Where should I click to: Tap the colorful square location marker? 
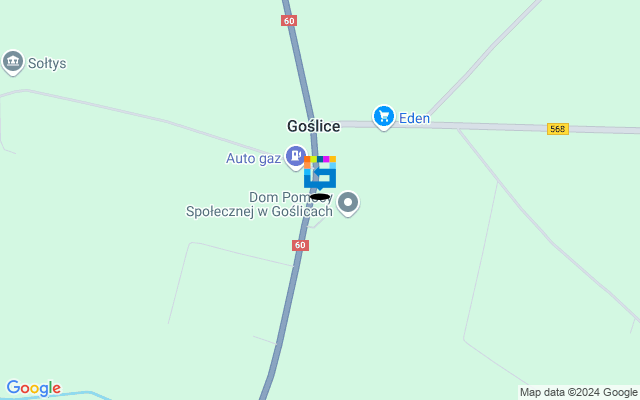[320, 173]
